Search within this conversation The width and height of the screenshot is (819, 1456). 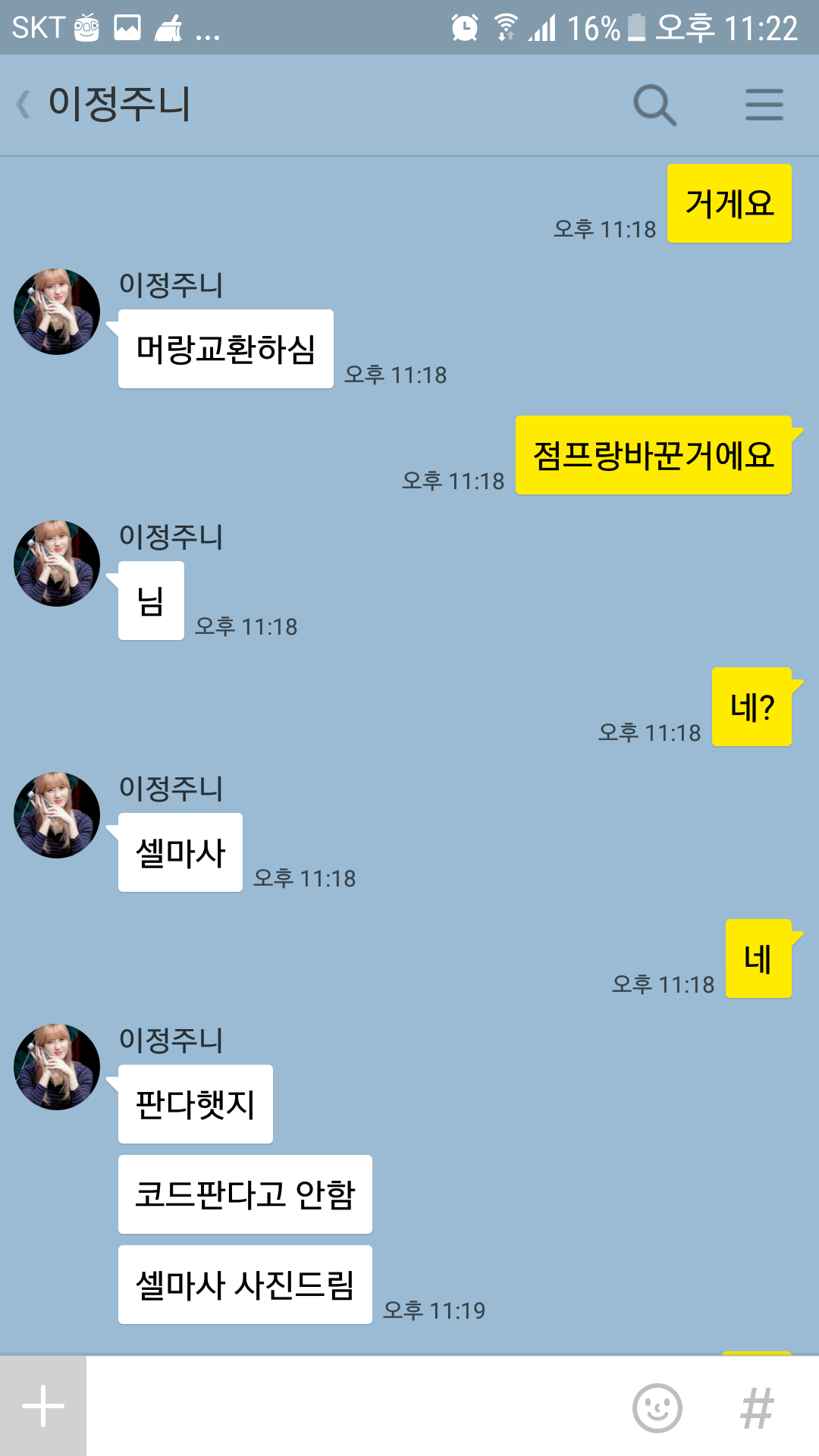[x=654, y=104]
